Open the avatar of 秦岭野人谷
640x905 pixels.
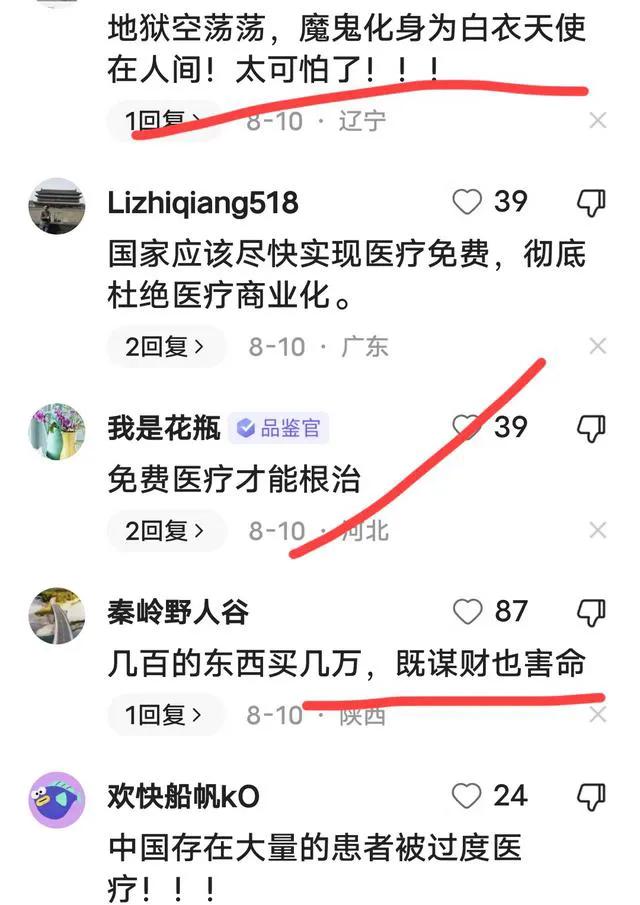click(x=56, y=615)
